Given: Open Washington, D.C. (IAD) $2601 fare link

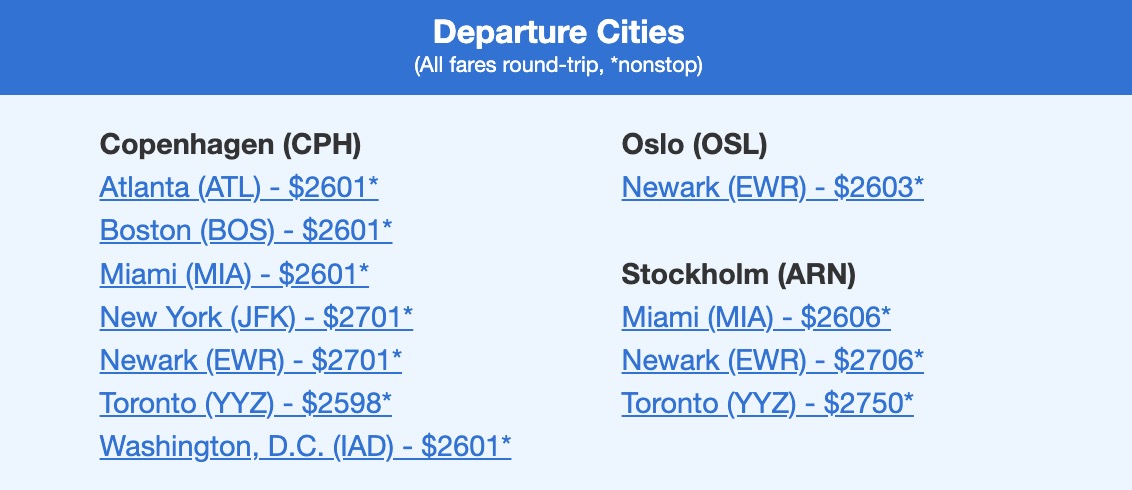Looking at the screenshot, I should [305, 447].
